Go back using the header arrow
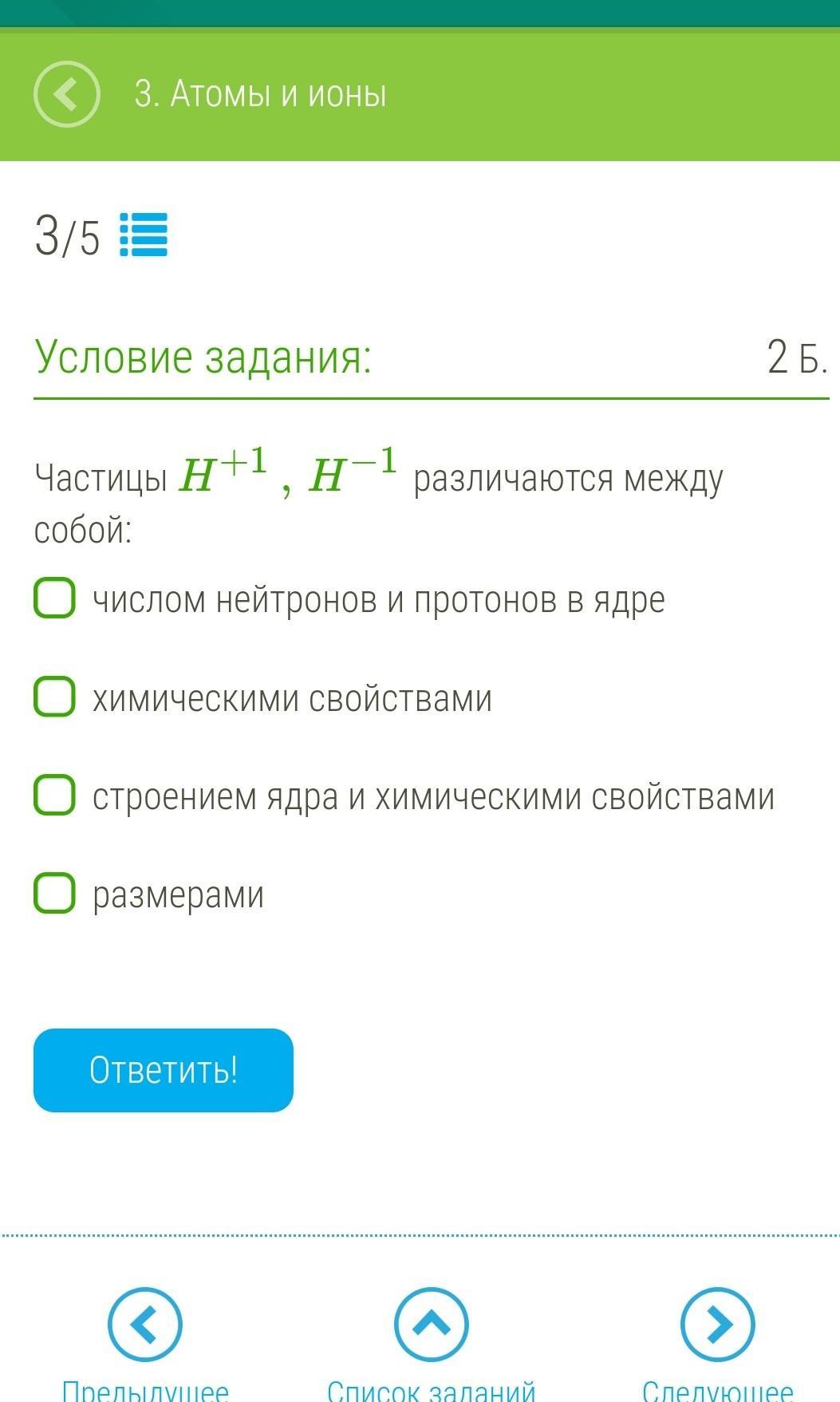840x1402 pixels. (66, 94)
